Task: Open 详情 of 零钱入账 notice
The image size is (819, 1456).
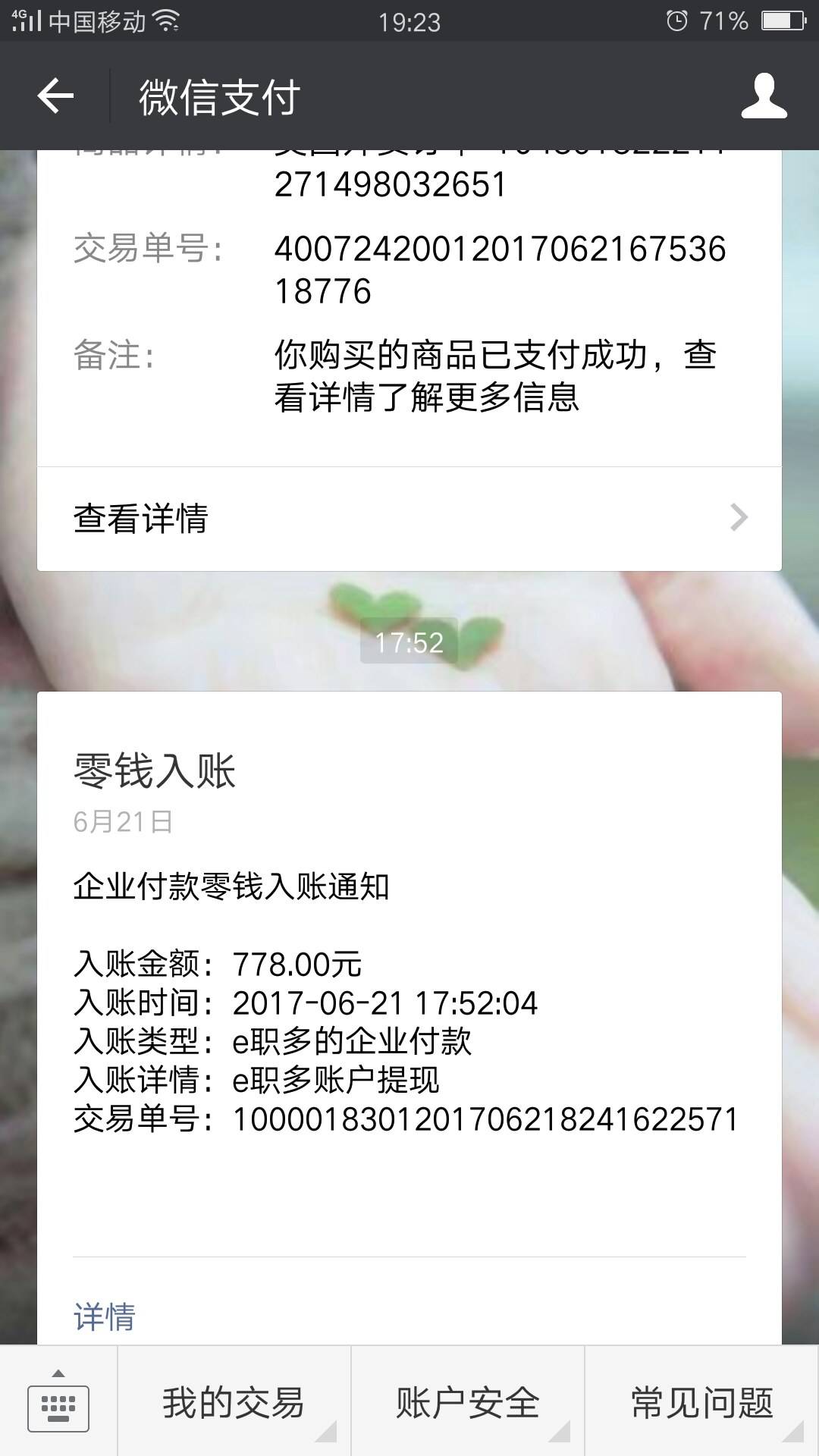Action: [105, 1316]
